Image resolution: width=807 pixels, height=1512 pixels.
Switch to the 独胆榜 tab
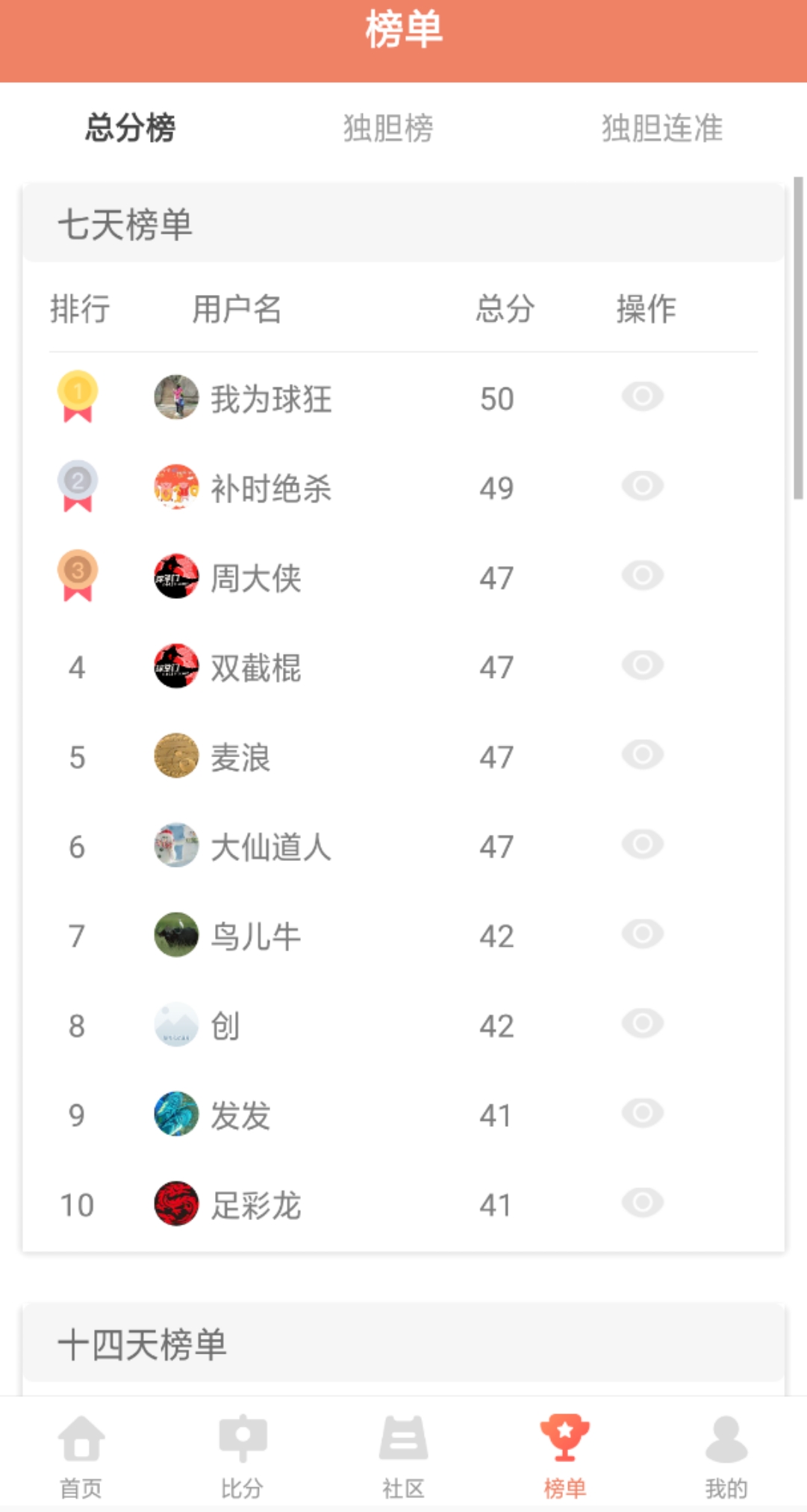click(x=388, y=128)
